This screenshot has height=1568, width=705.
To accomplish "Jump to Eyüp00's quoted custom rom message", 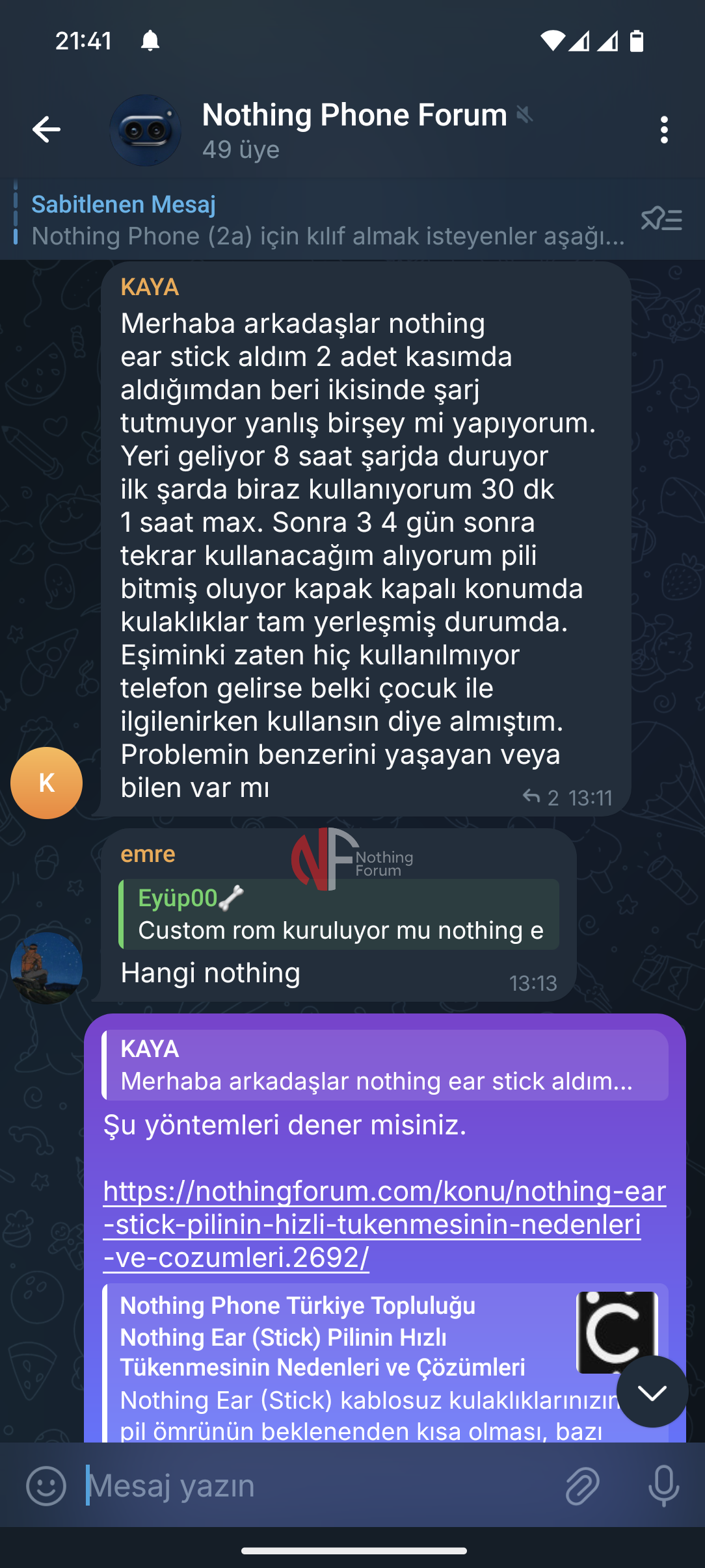I will click(339, 914).
